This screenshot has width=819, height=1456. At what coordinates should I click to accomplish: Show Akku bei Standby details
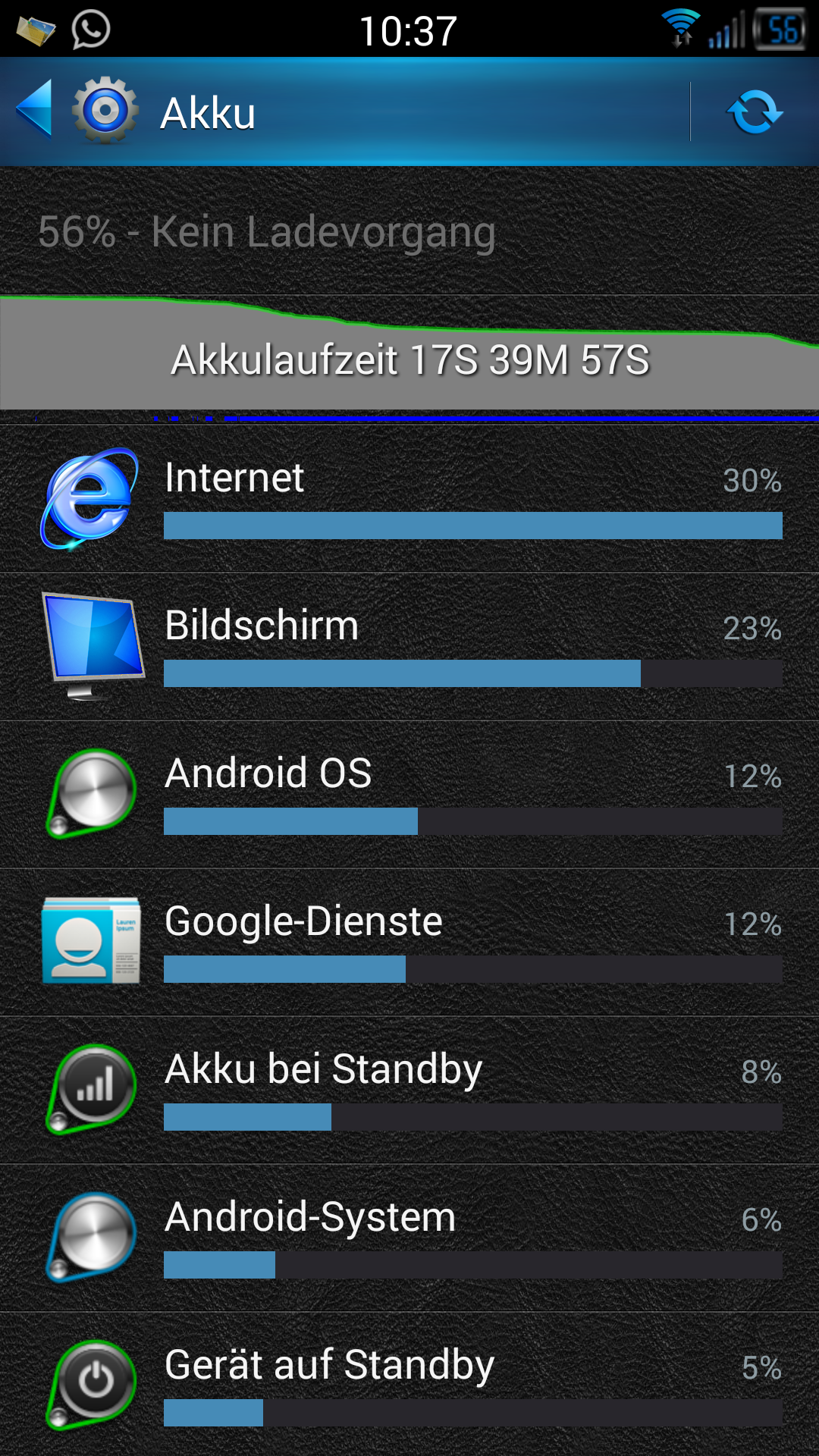(409, 1090)
